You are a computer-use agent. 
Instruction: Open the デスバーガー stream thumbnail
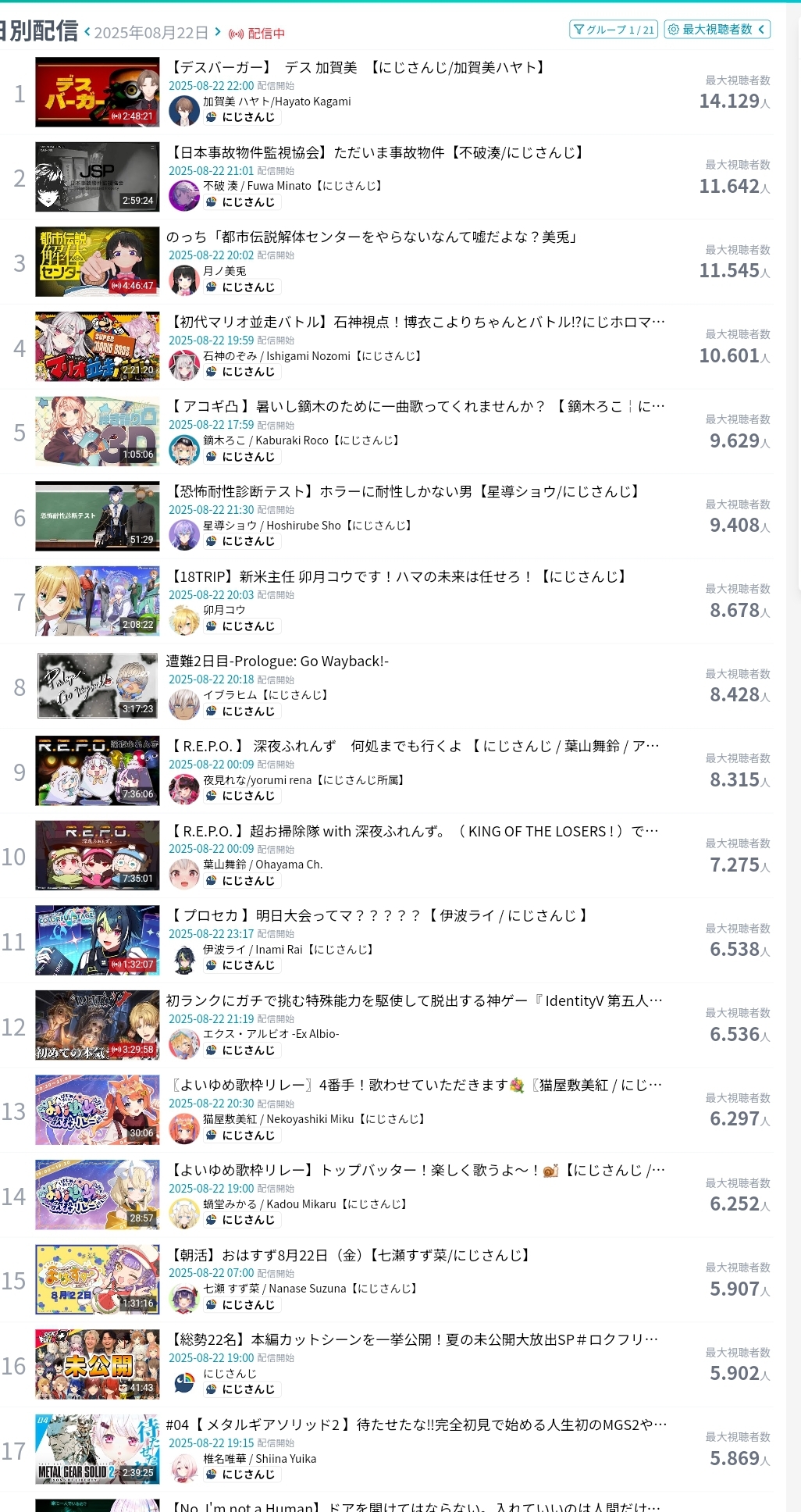(98, 92)
